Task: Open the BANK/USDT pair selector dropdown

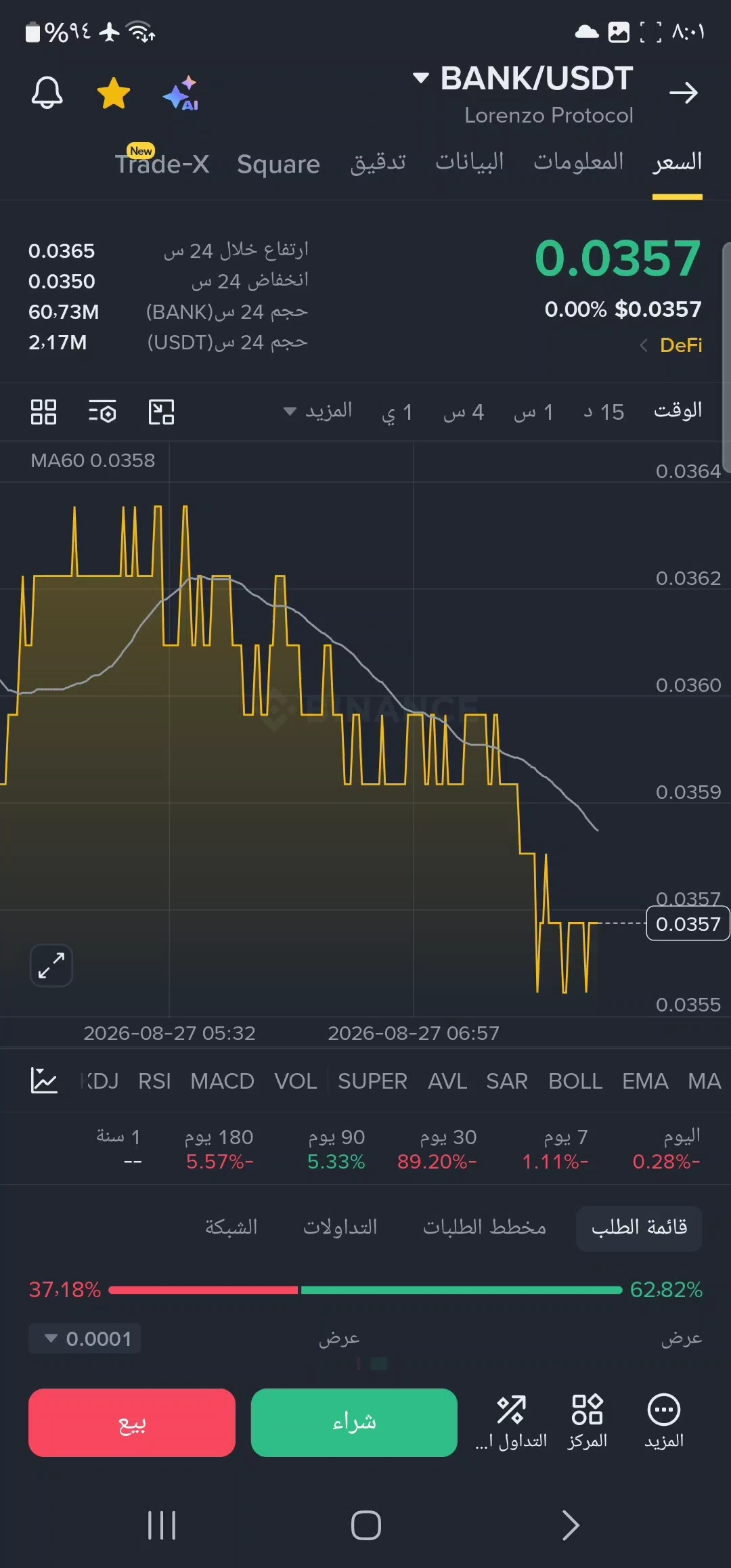Action: click(x=523, y=79)
